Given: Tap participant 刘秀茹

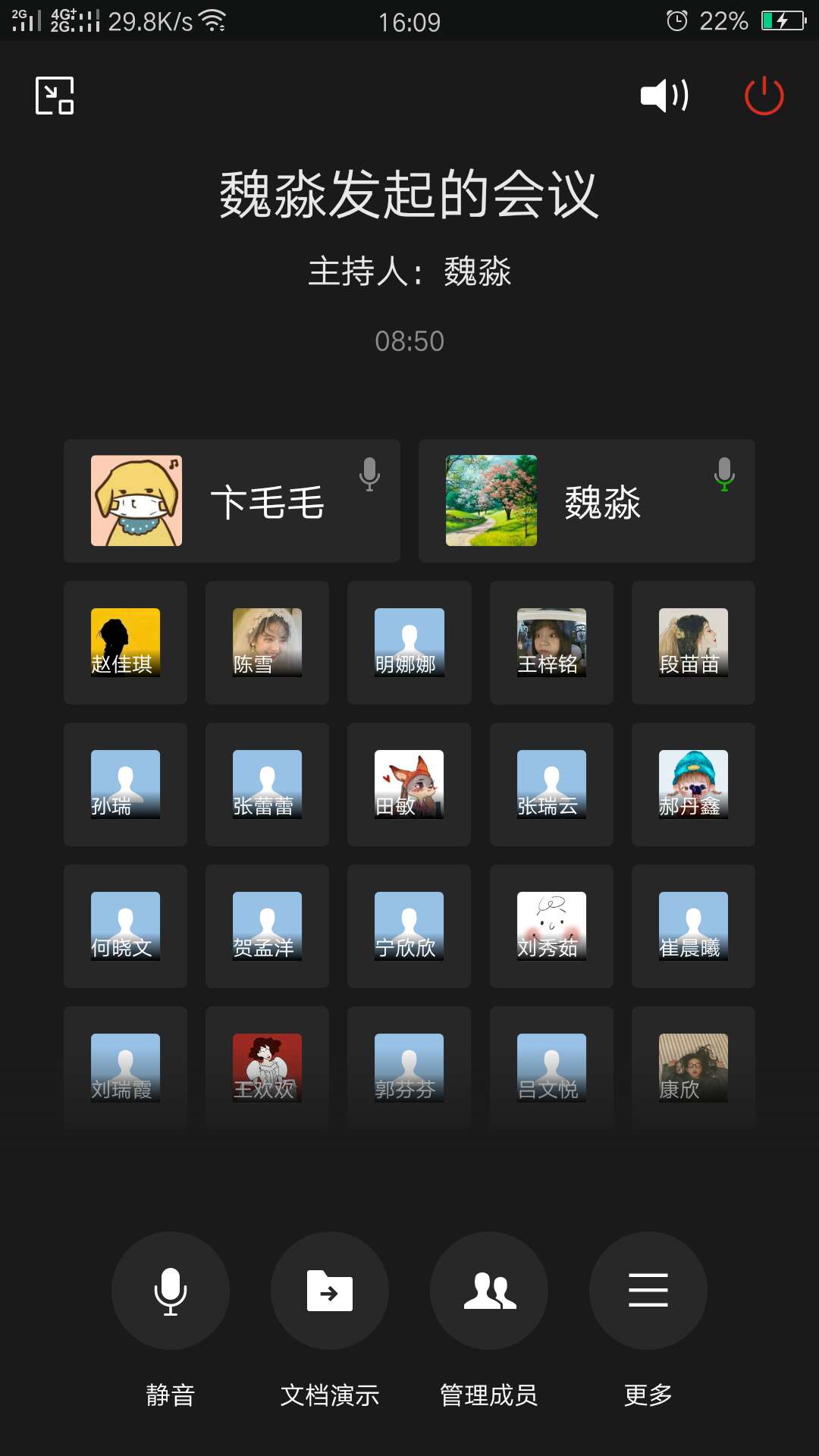Looking at the screenshot, I should (551, 926).
